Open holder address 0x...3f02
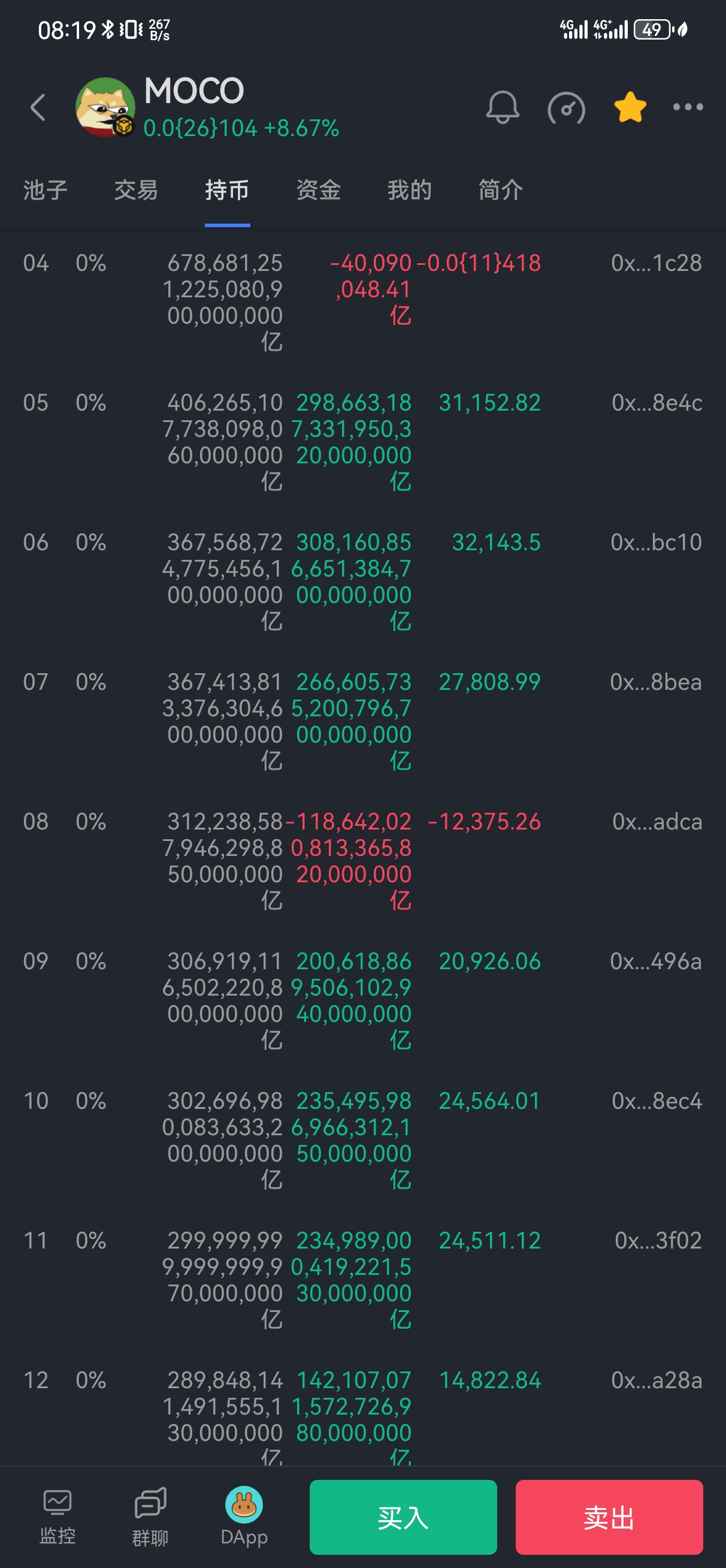The image size is (726, 1568). point(658,1241)
